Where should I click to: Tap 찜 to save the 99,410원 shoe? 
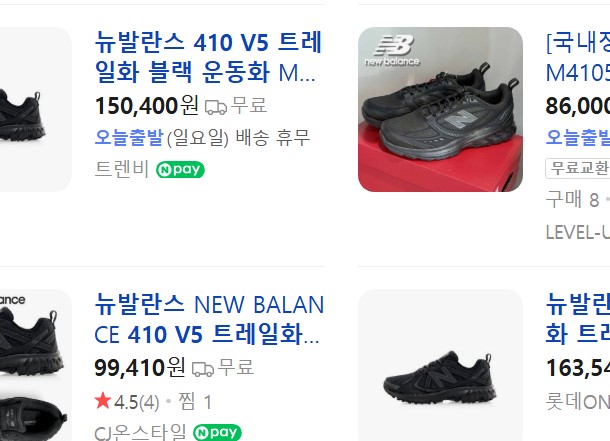pos(193,402)
